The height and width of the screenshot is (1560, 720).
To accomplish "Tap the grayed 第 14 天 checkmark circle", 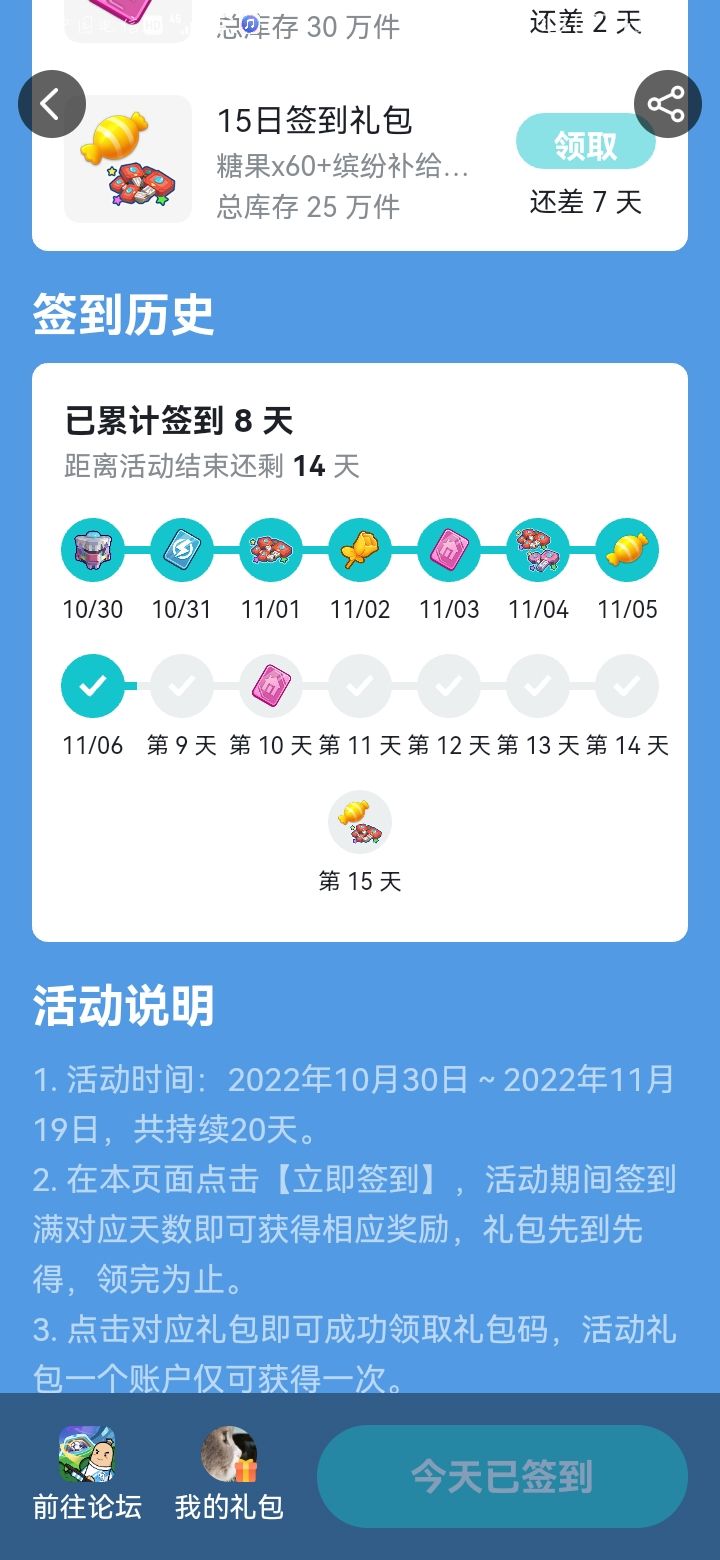I will click(x=626, y=685).
